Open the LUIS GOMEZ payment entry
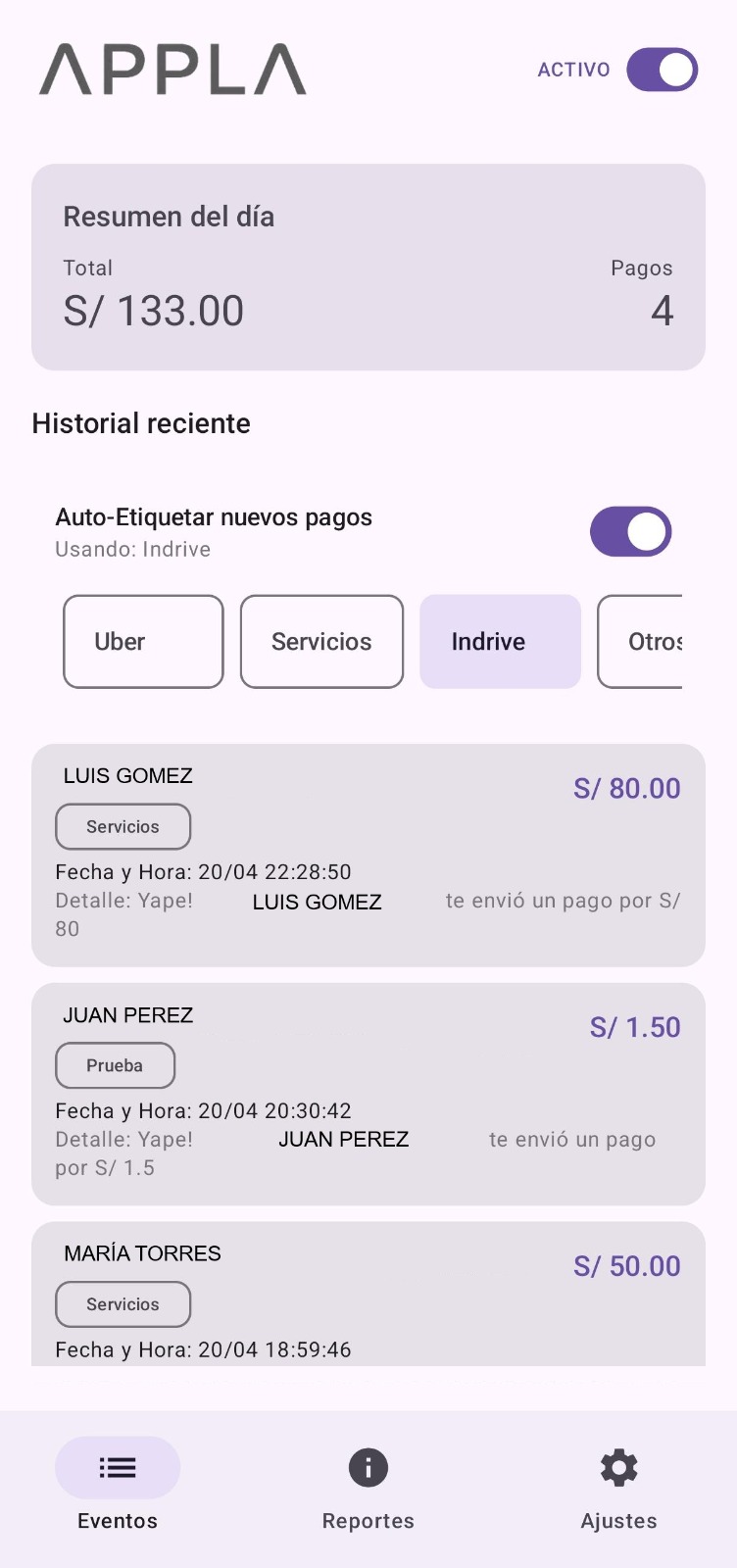Screen dimensions: 737x1568 [x=368, y=853]
